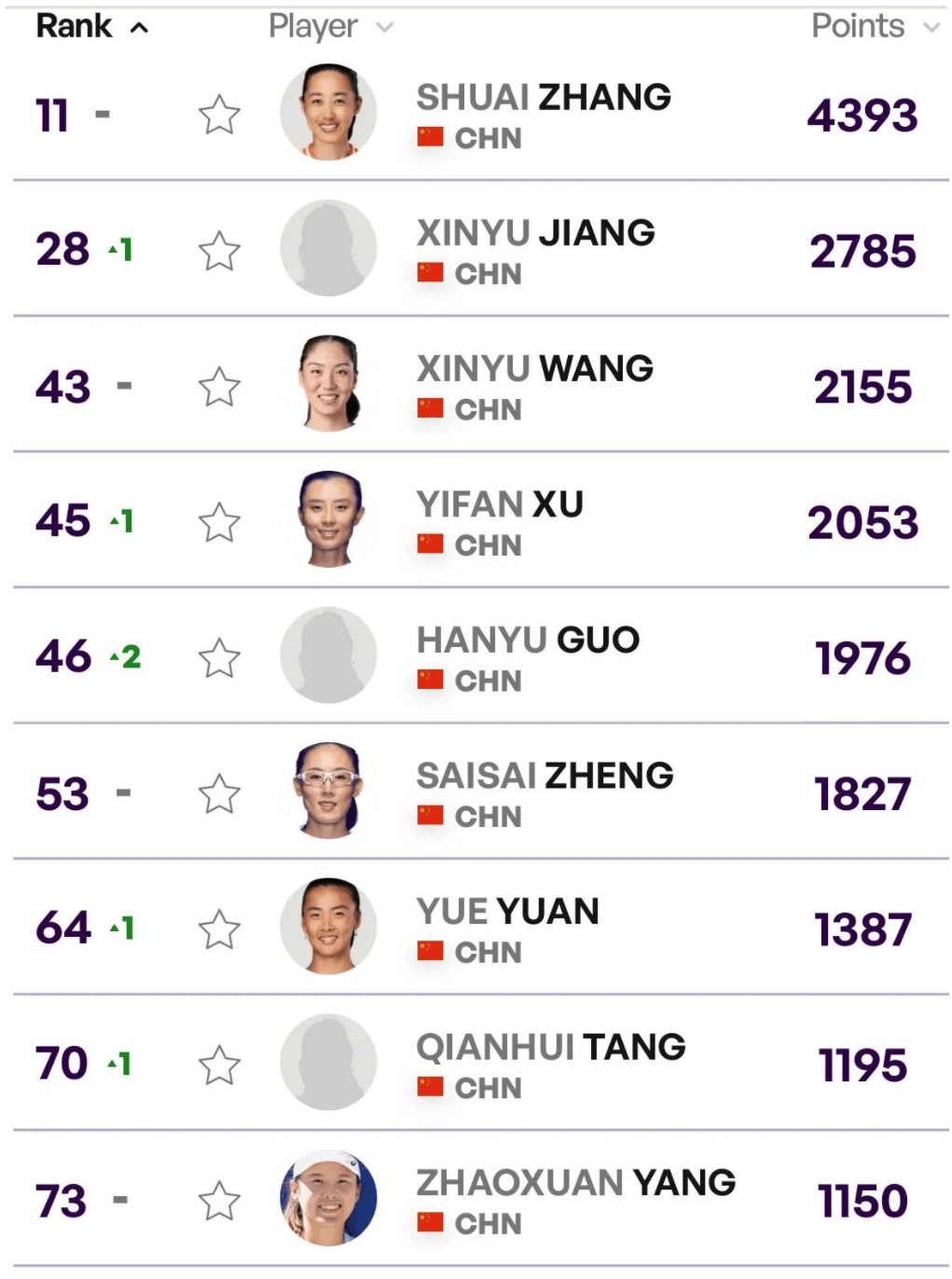View Xinyu Jiang's player page
The image size is (952, 1279).
pyautogui.click(x=535, y=233)
